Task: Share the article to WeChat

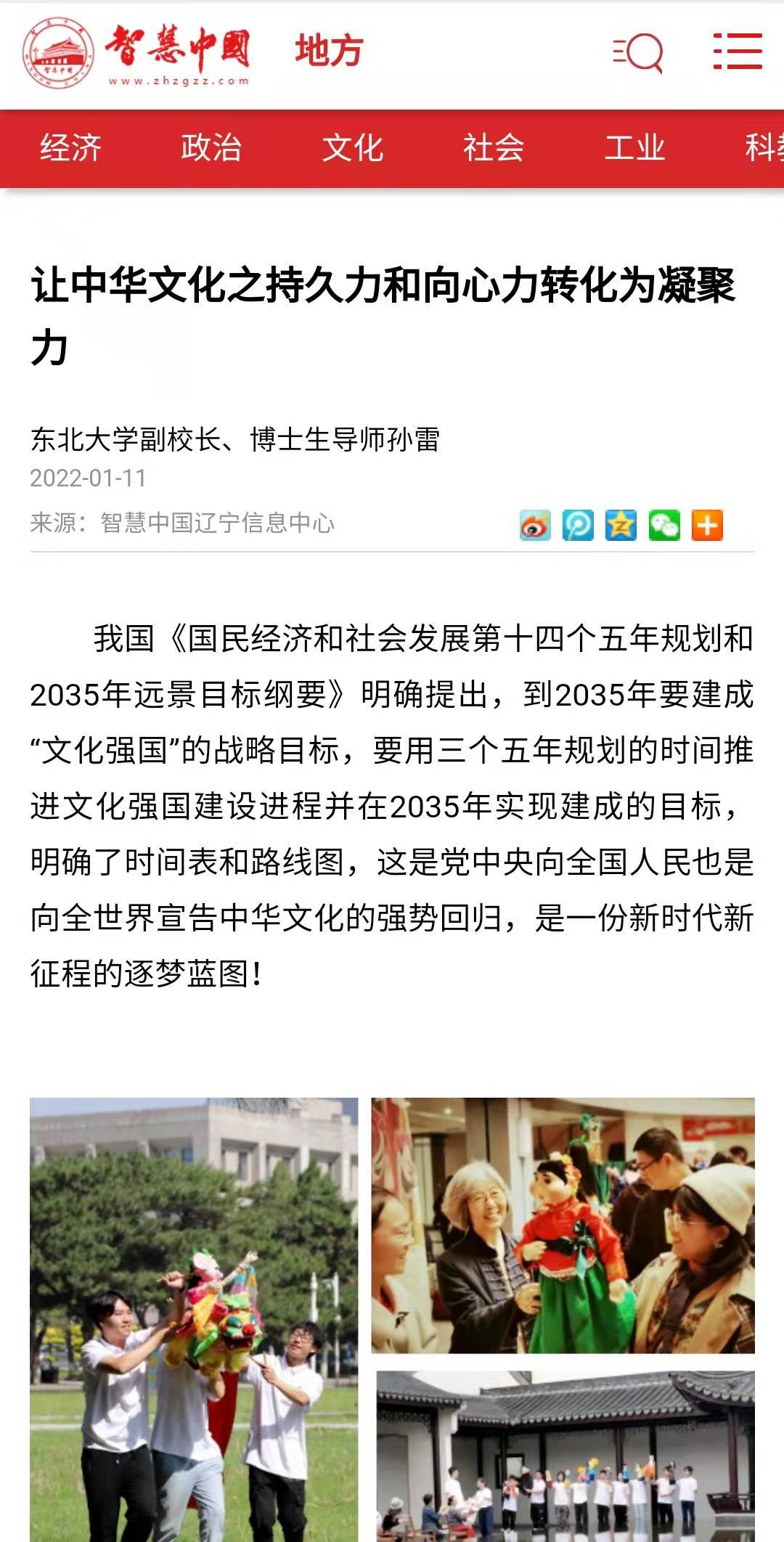Action: click(x=664, y=525)
